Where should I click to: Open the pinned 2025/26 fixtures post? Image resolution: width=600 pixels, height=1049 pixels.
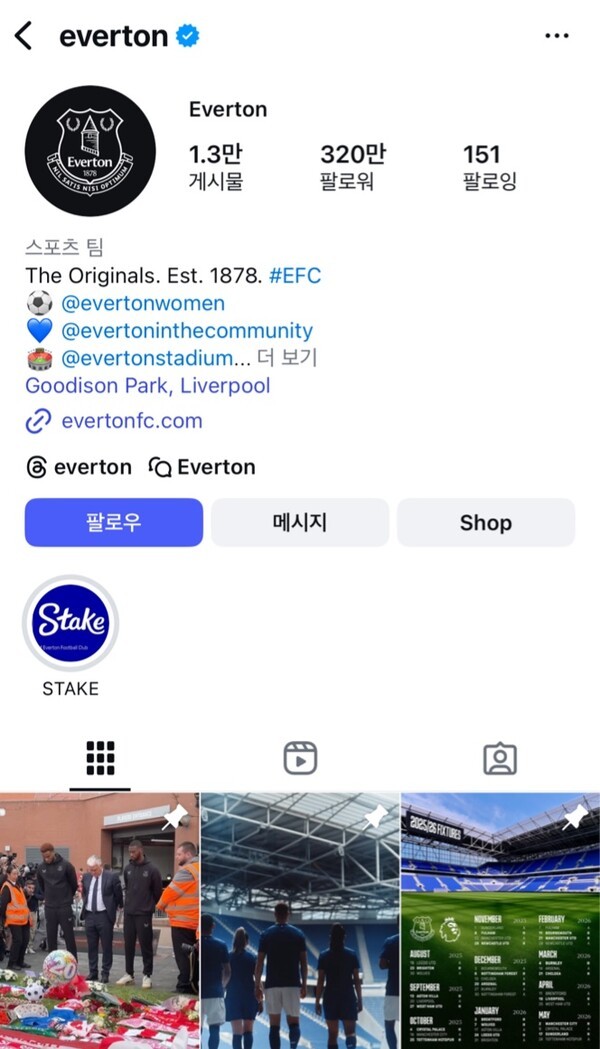coord(500,921)
